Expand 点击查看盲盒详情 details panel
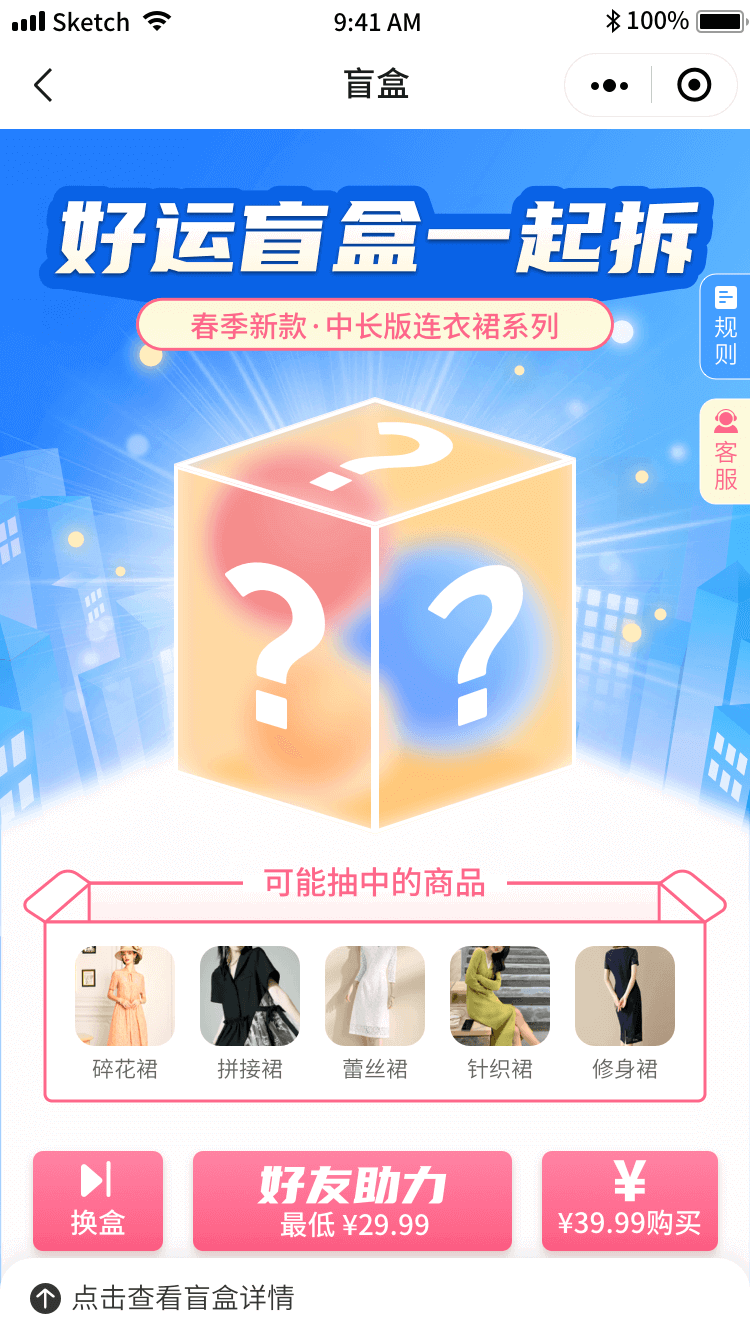The width and height of the screenshot is (750, 1338). point(165,1298)
